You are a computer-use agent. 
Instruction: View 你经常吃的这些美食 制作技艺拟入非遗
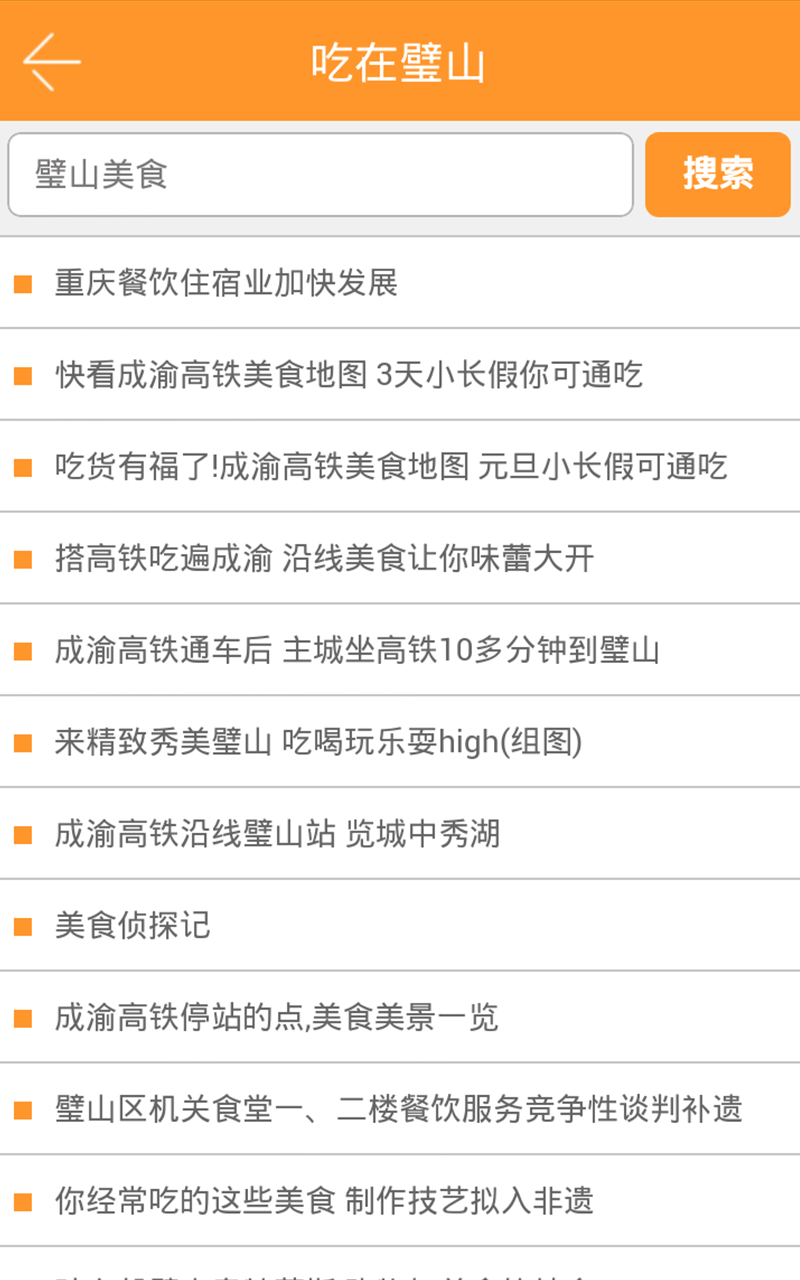point(324,1201)
